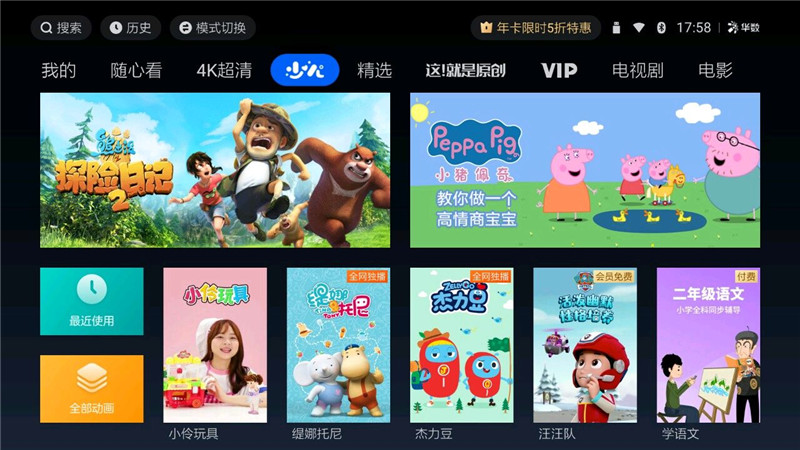Open 全部动画 all cartoons
This screenshot has height=450, width=800.
[x=91, y=388]
